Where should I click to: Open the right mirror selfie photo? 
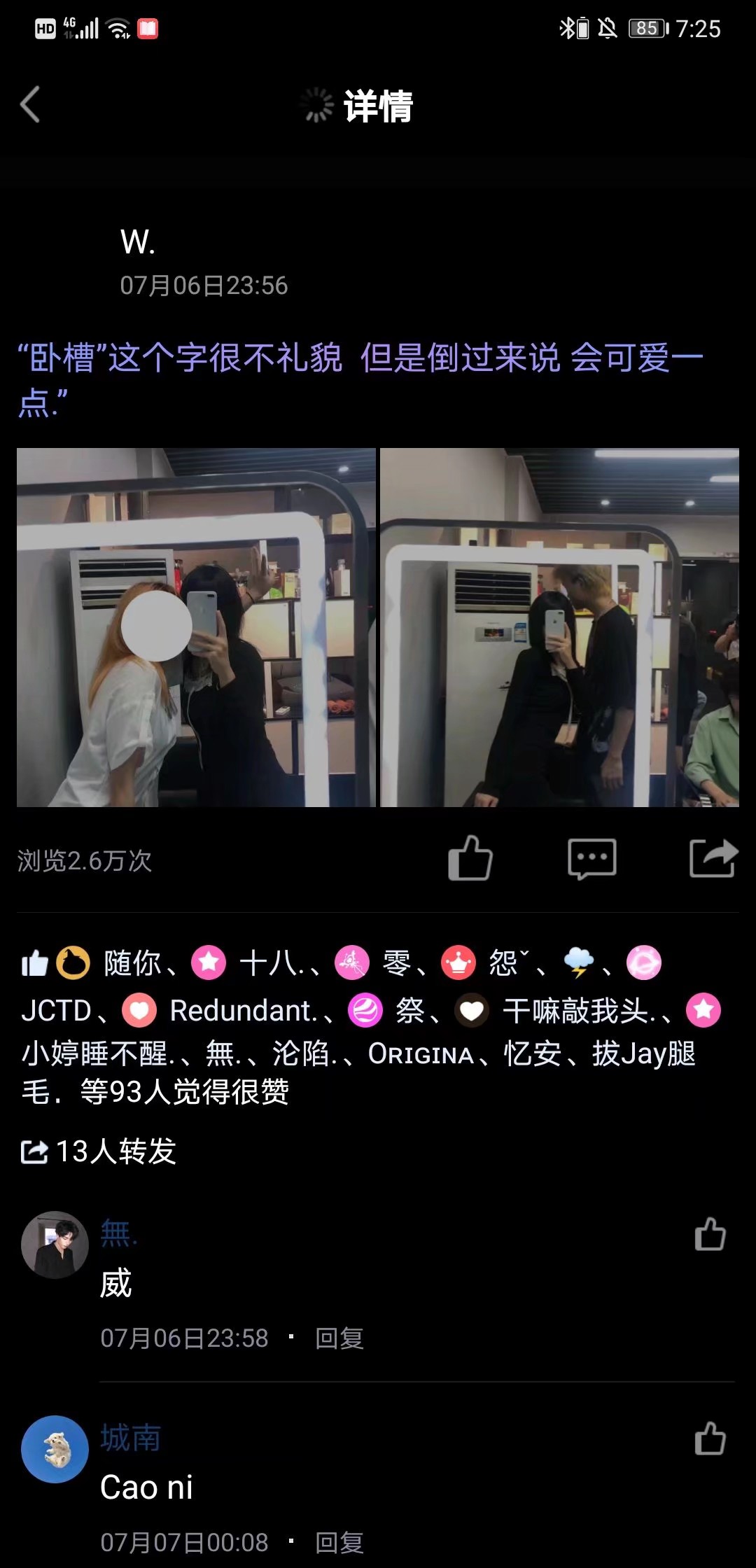point(559,627)
